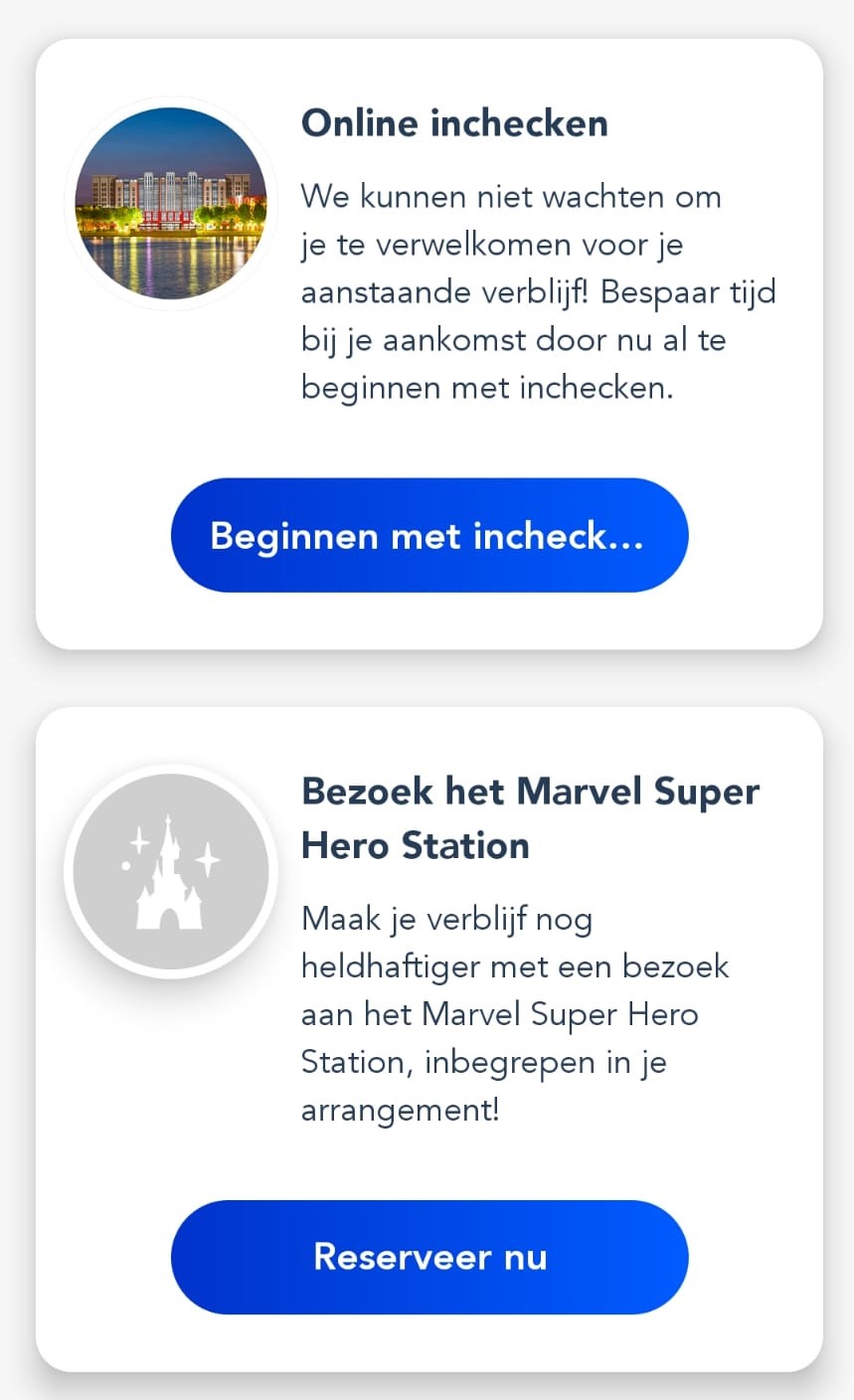Start online check-in with Beginnen met incheck button

pyautogui.click(x=428, y=536)
